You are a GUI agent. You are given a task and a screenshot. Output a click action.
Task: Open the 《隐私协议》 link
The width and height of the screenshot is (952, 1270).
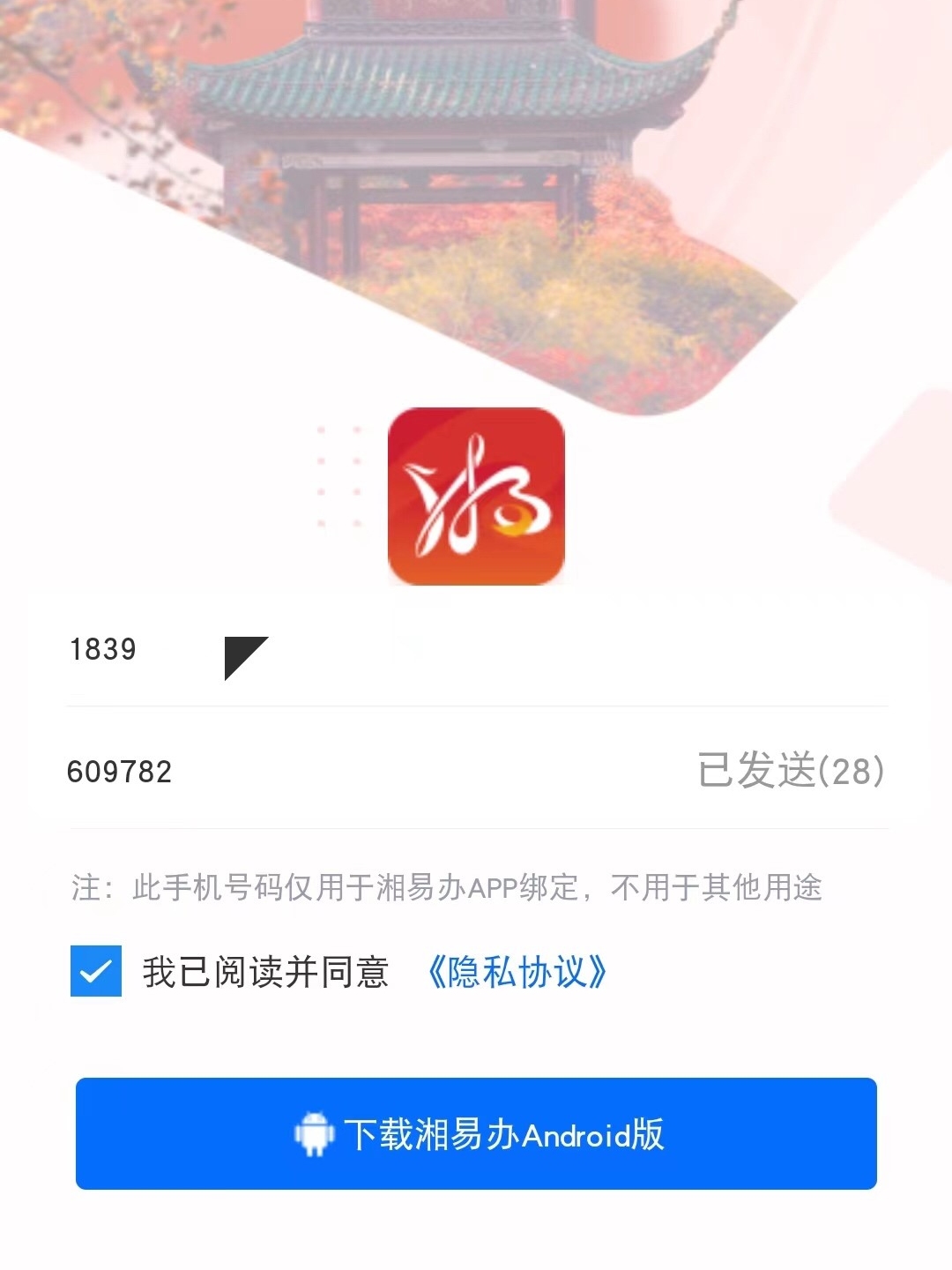(517, 972)
